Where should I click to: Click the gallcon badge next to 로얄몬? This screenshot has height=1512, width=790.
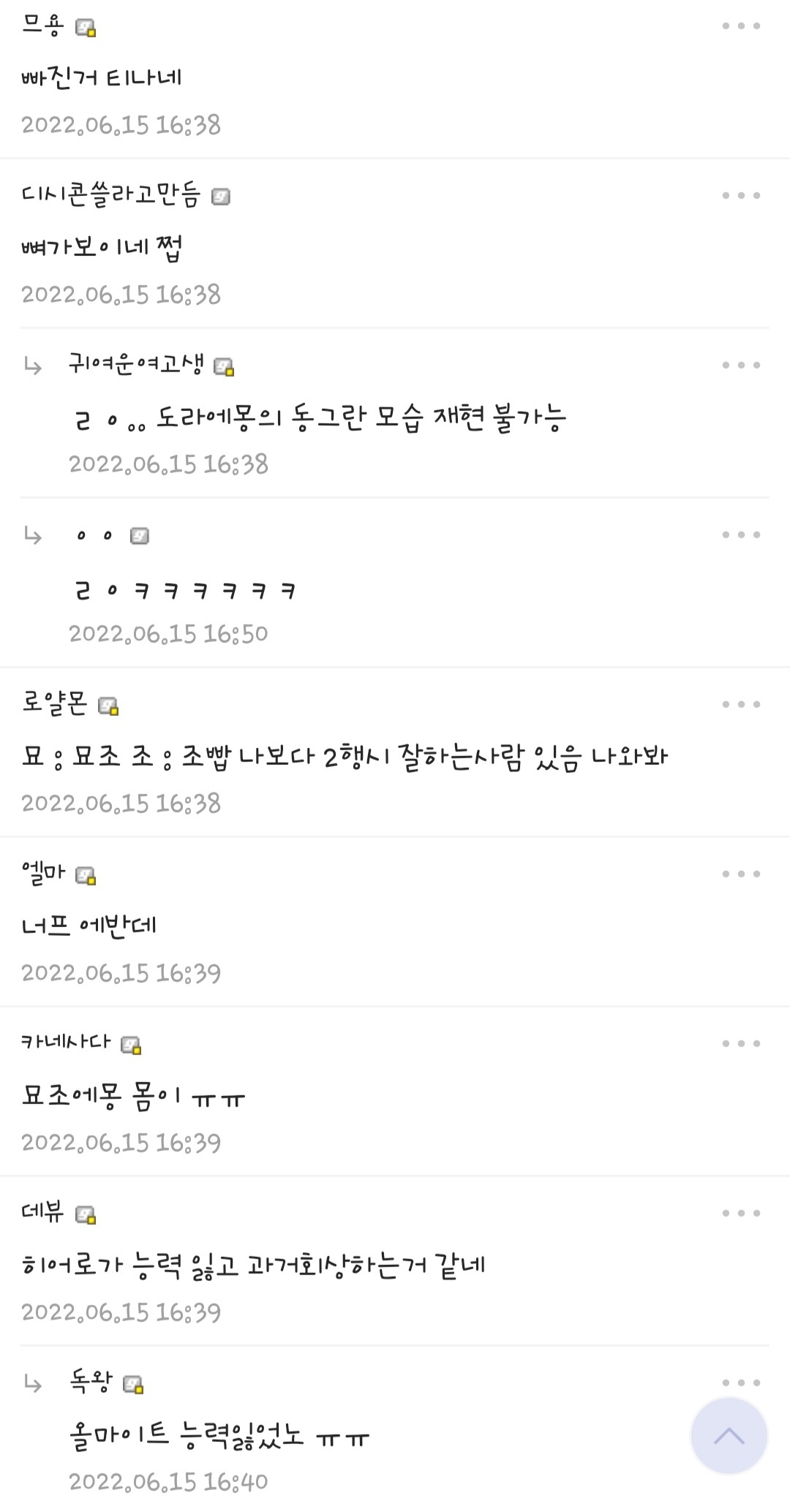coord(108,706)
